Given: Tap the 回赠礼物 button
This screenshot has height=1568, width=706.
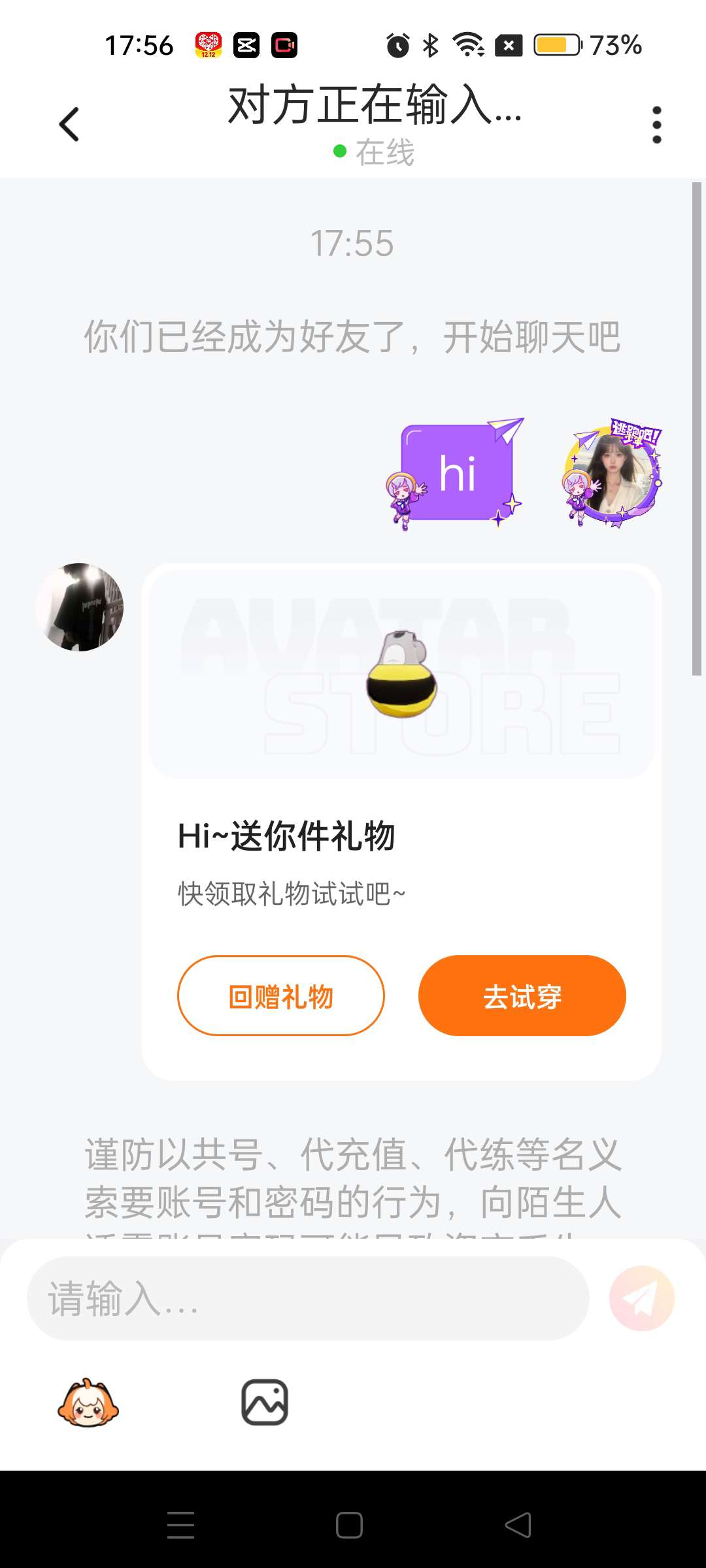Looking at the screenshot, I should pyautogui.click(x=281, y=996).
